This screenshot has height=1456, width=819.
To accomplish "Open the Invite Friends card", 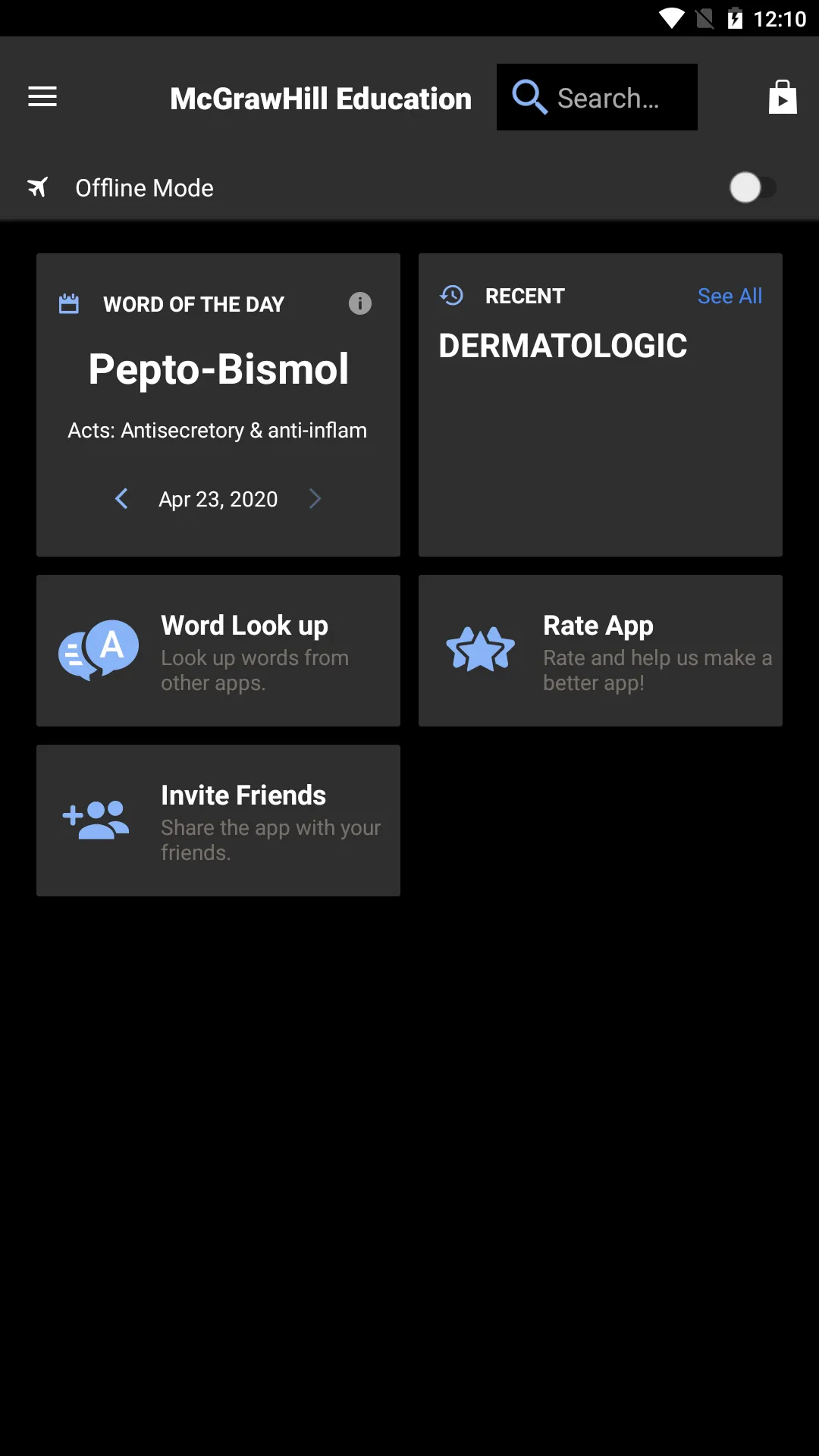I will pos(218,821).
